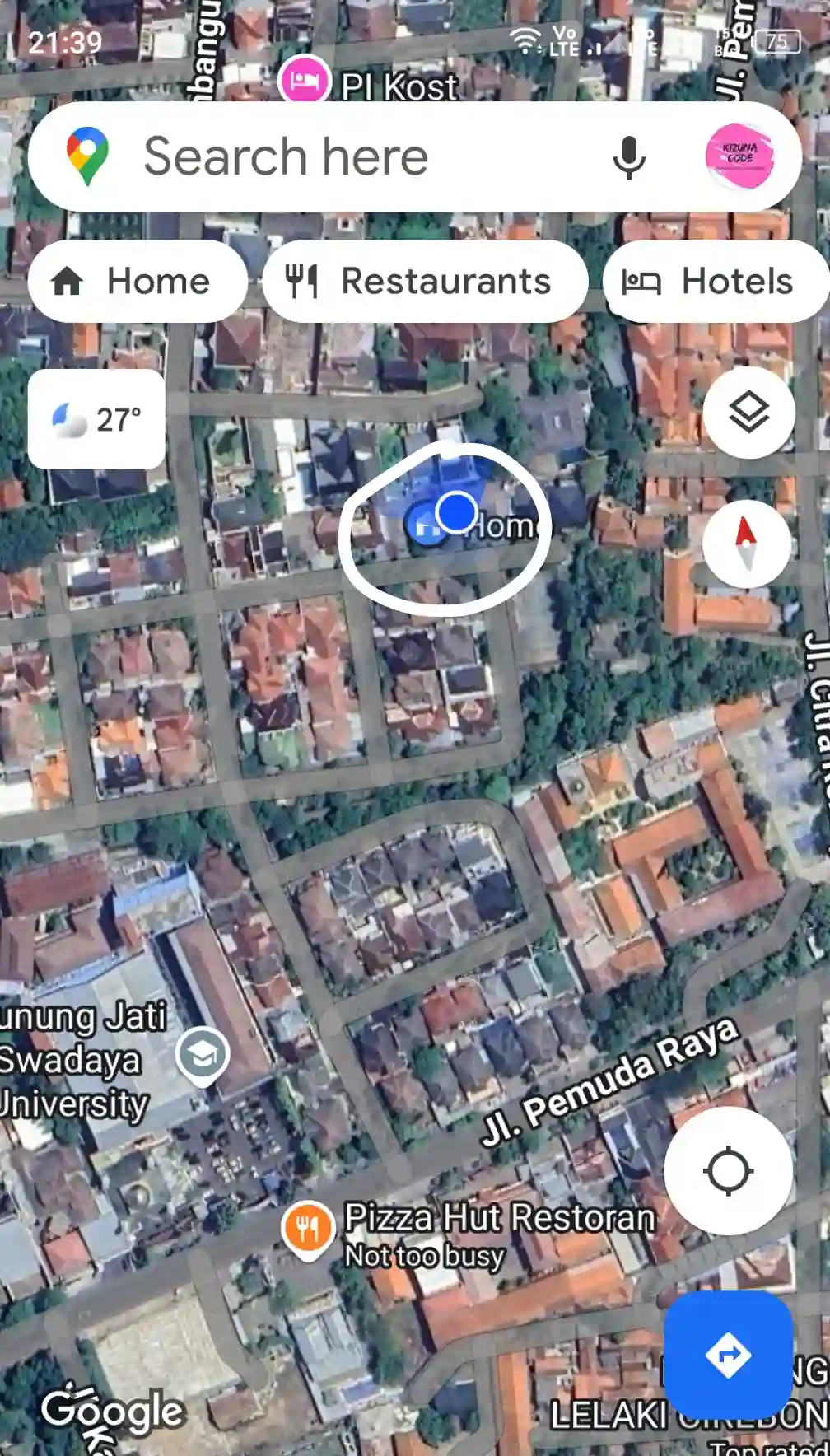
Task: Filter the map by Hotels
Action: click(x=714, y=282)
